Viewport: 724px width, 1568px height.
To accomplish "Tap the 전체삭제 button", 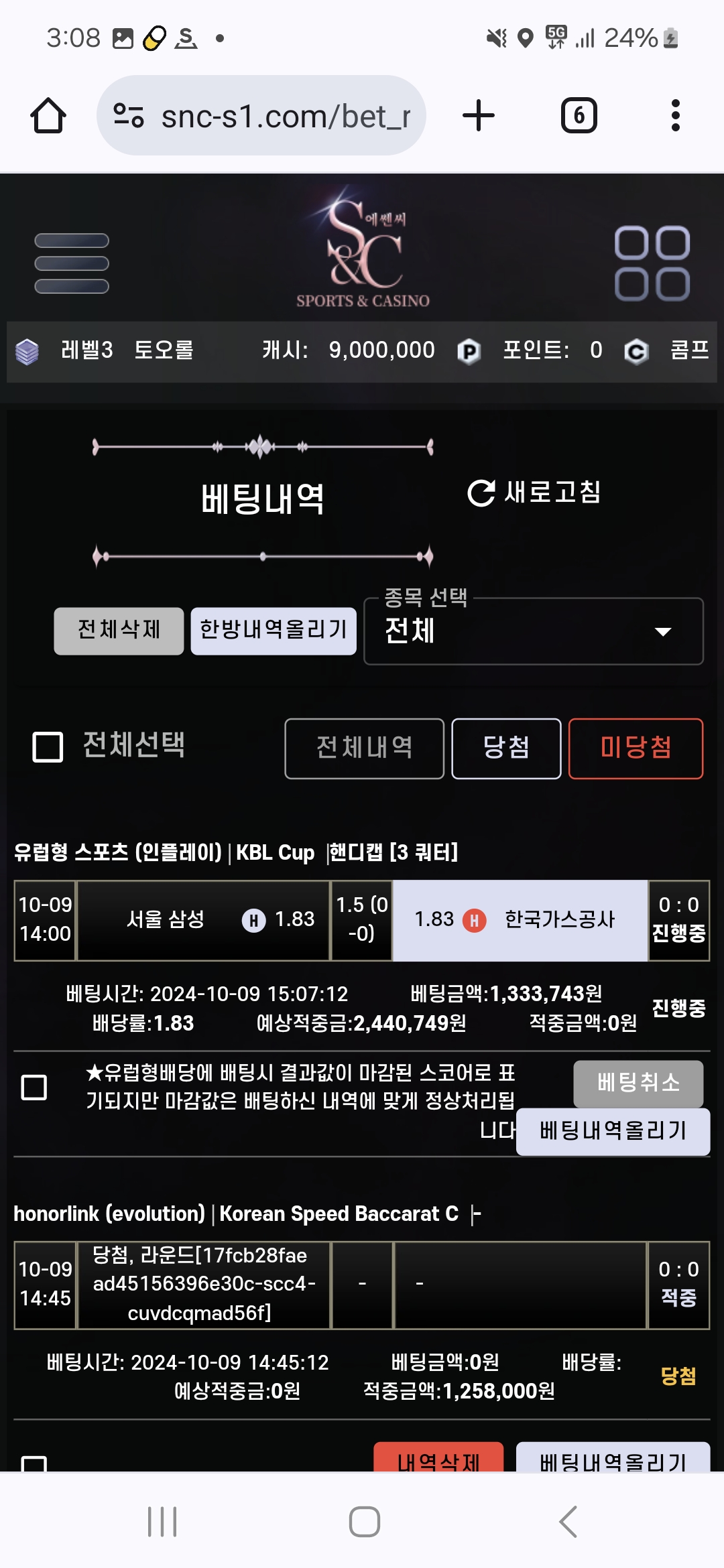I will pos(119,631).
